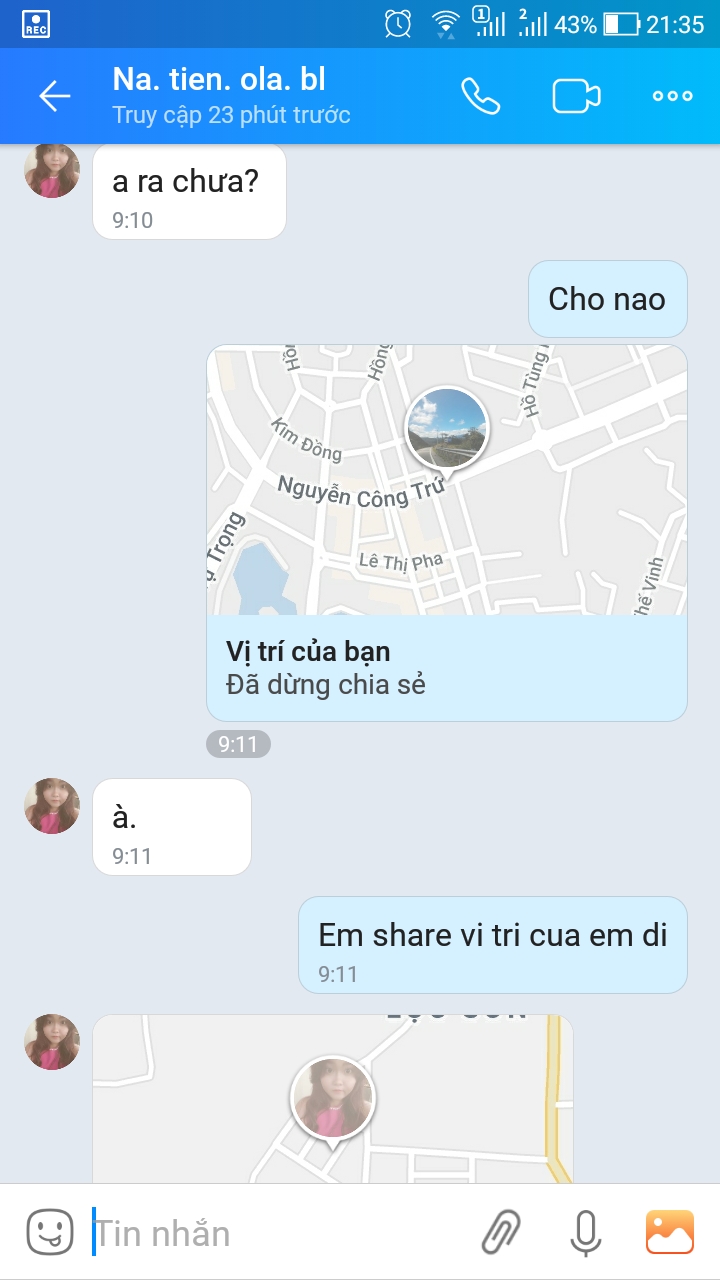Viewport: 720px width, 1280px height.
Task: Open the emoji sticker picker
Action: [x=50, y=1233]
